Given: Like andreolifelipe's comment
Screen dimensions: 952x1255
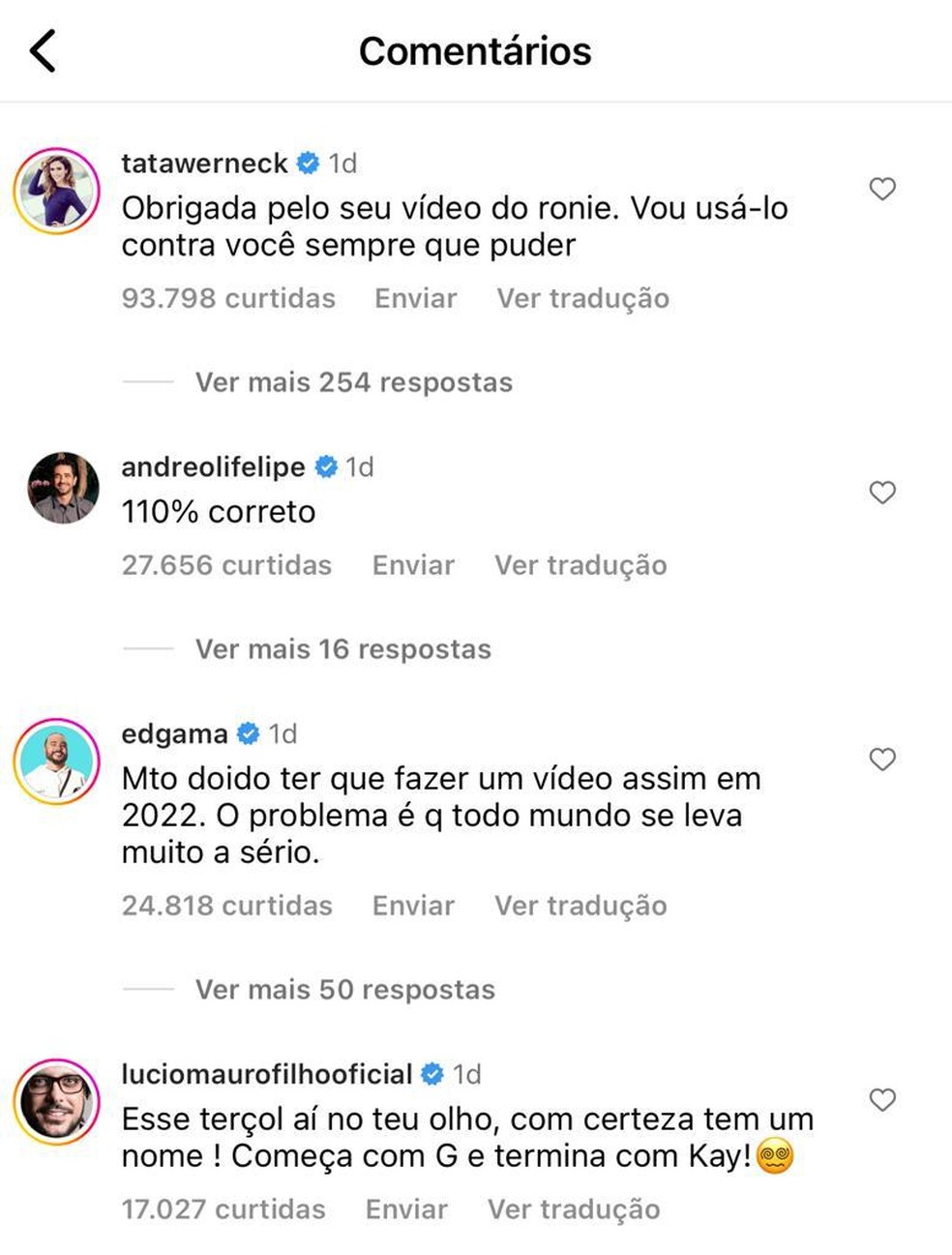Looking at the screenshot, I should click(x=881, y=493).
